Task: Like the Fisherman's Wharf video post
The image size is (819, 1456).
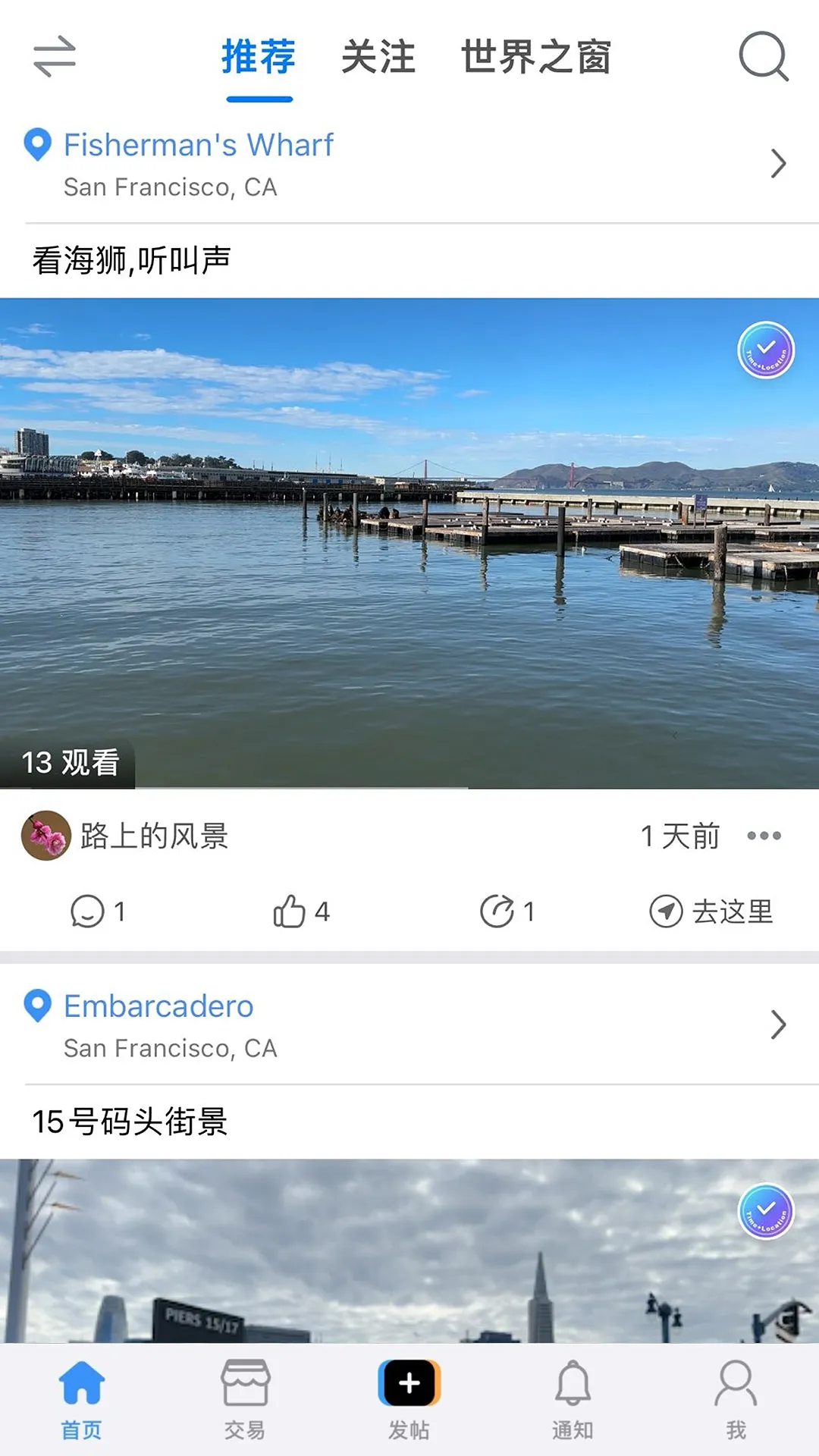Action: 292,912
